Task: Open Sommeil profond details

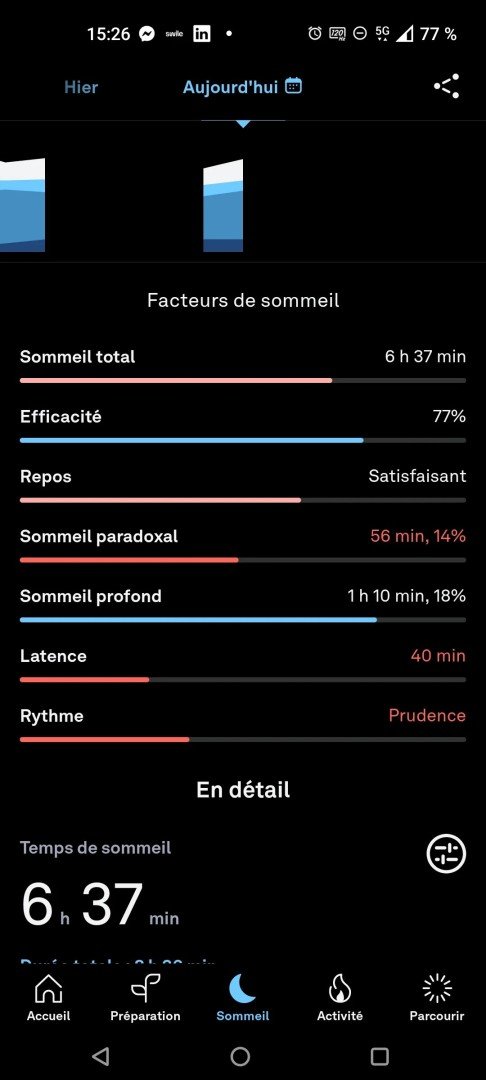Action: point(243,605)
